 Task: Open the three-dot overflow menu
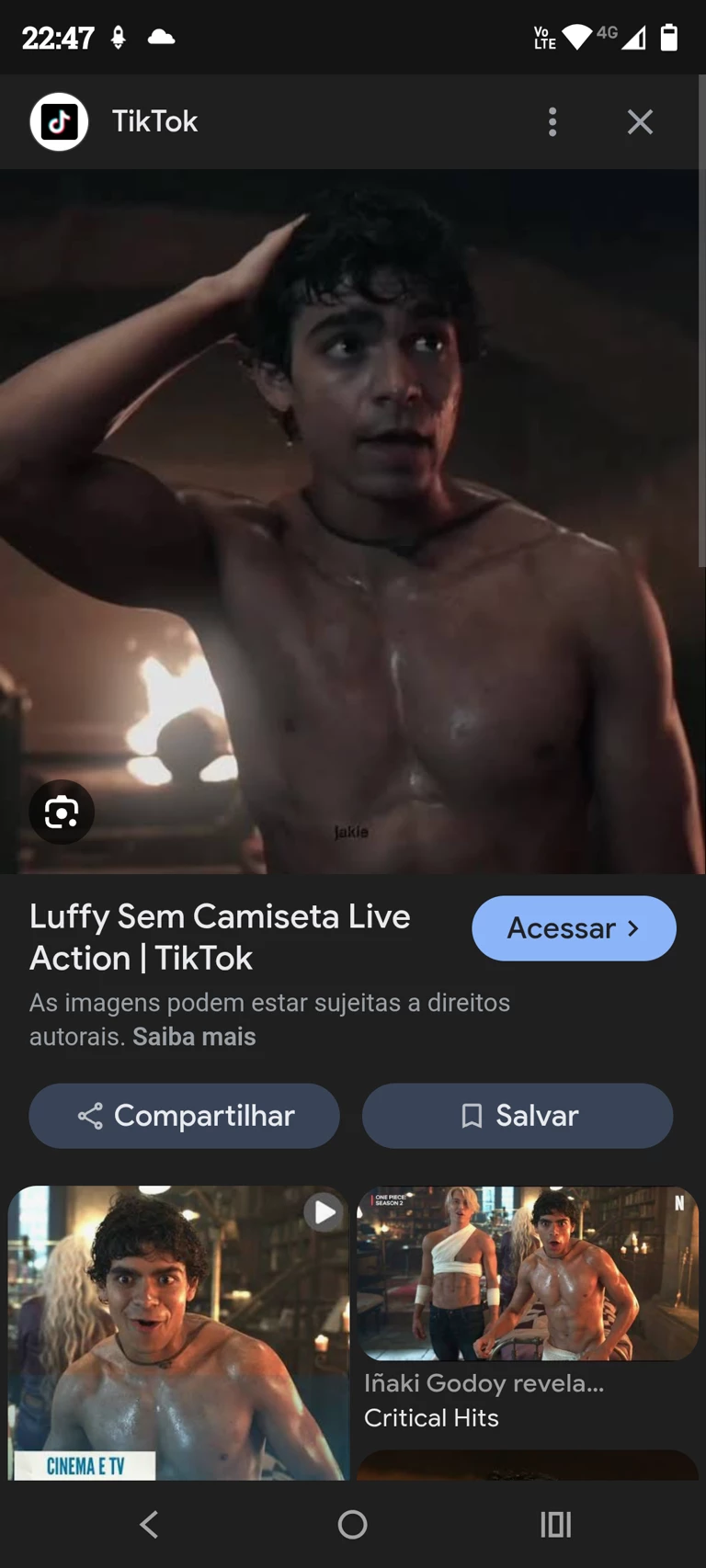coord(552,121)
